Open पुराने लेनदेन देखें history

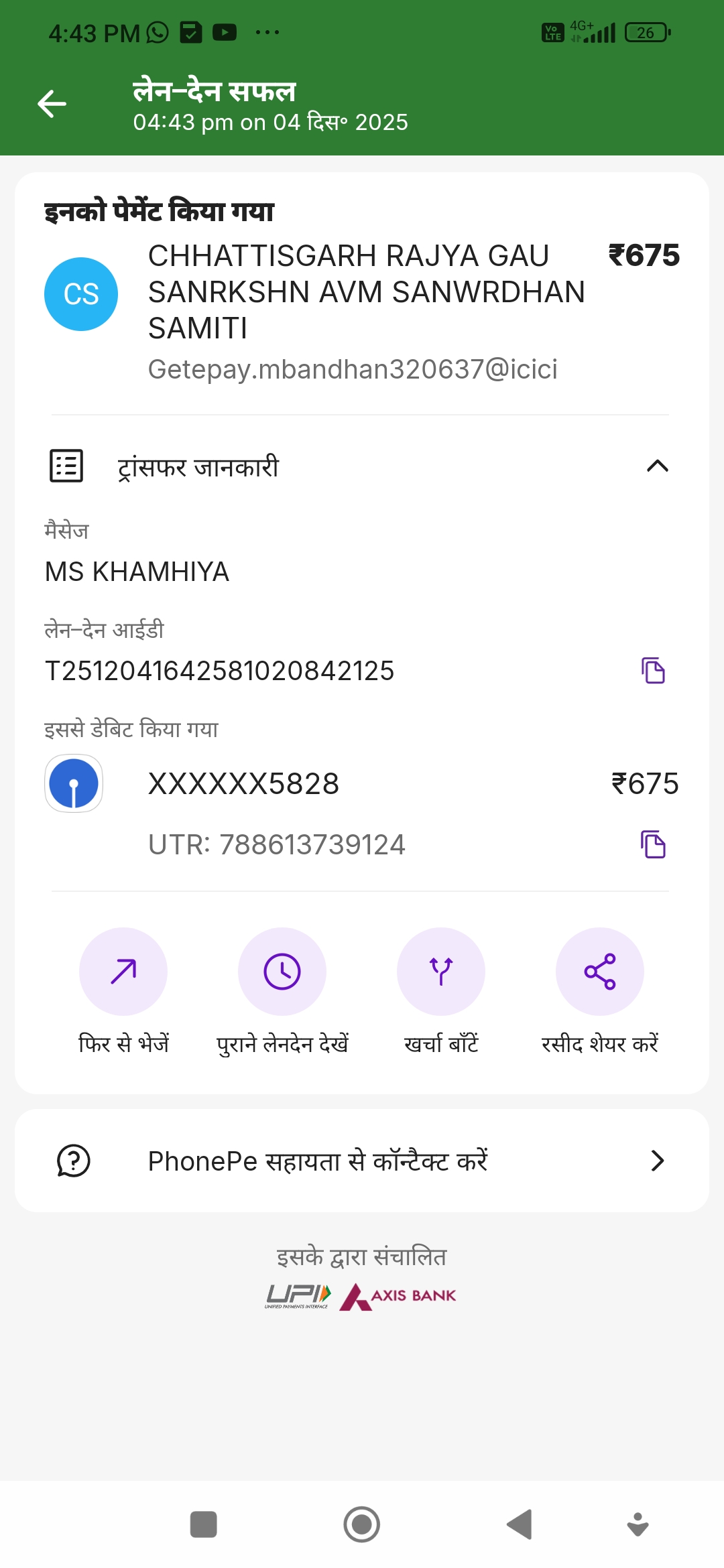282,972
